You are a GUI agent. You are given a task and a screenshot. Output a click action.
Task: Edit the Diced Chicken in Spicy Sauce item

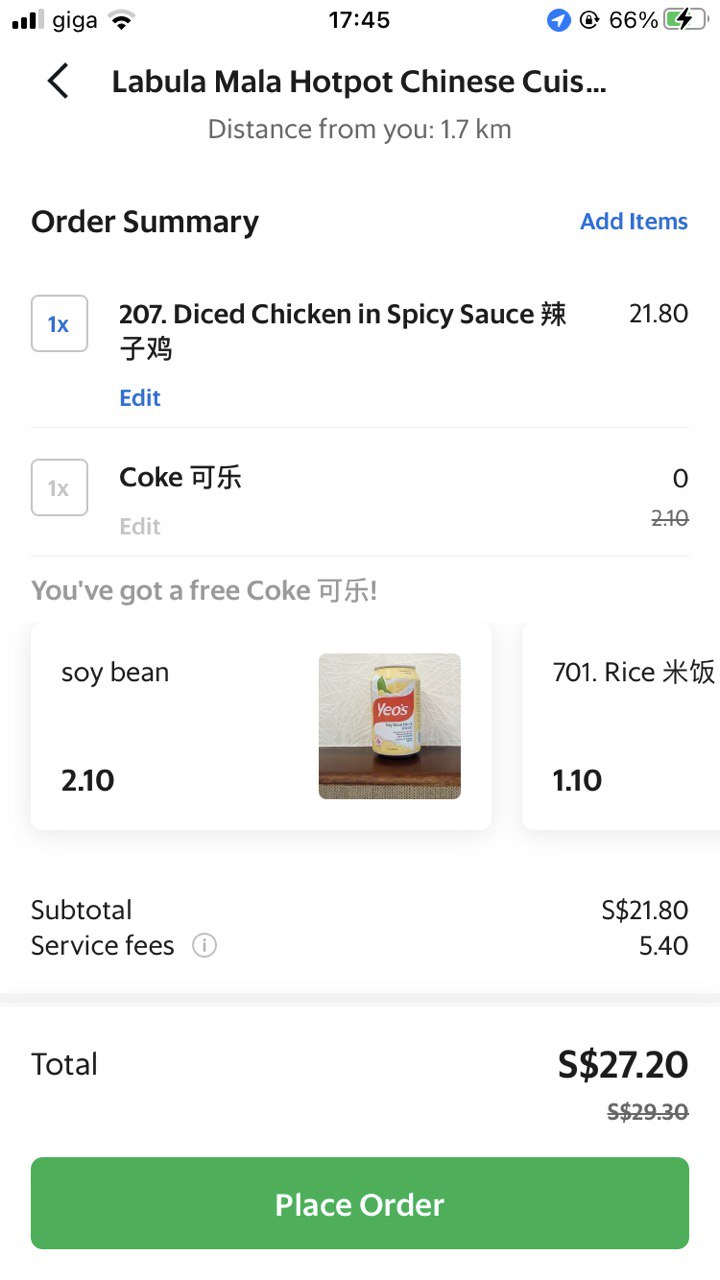pyautogui.click(x=140, y=398)
